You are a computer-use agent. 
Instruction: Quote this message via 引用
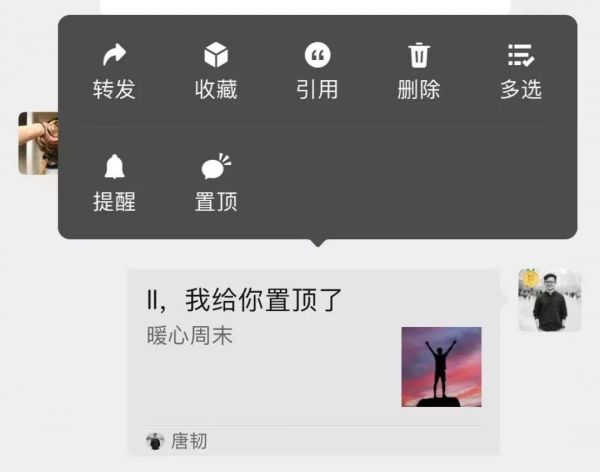[317, 70]
